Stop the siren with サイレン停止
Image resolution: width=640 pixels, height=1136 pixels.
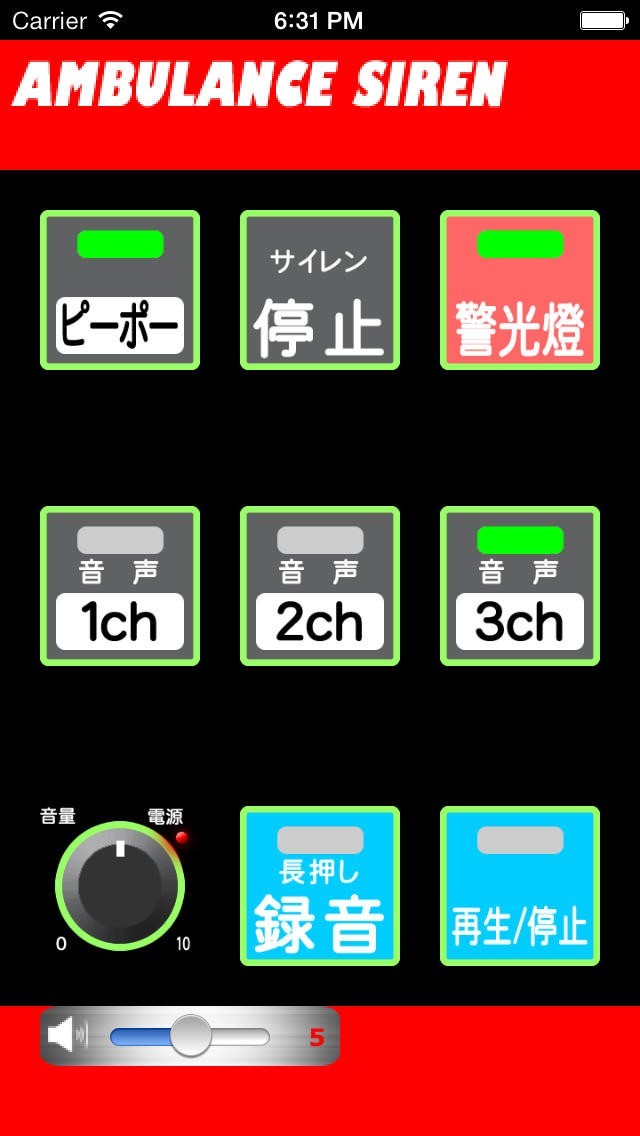(x=320, y=290)
